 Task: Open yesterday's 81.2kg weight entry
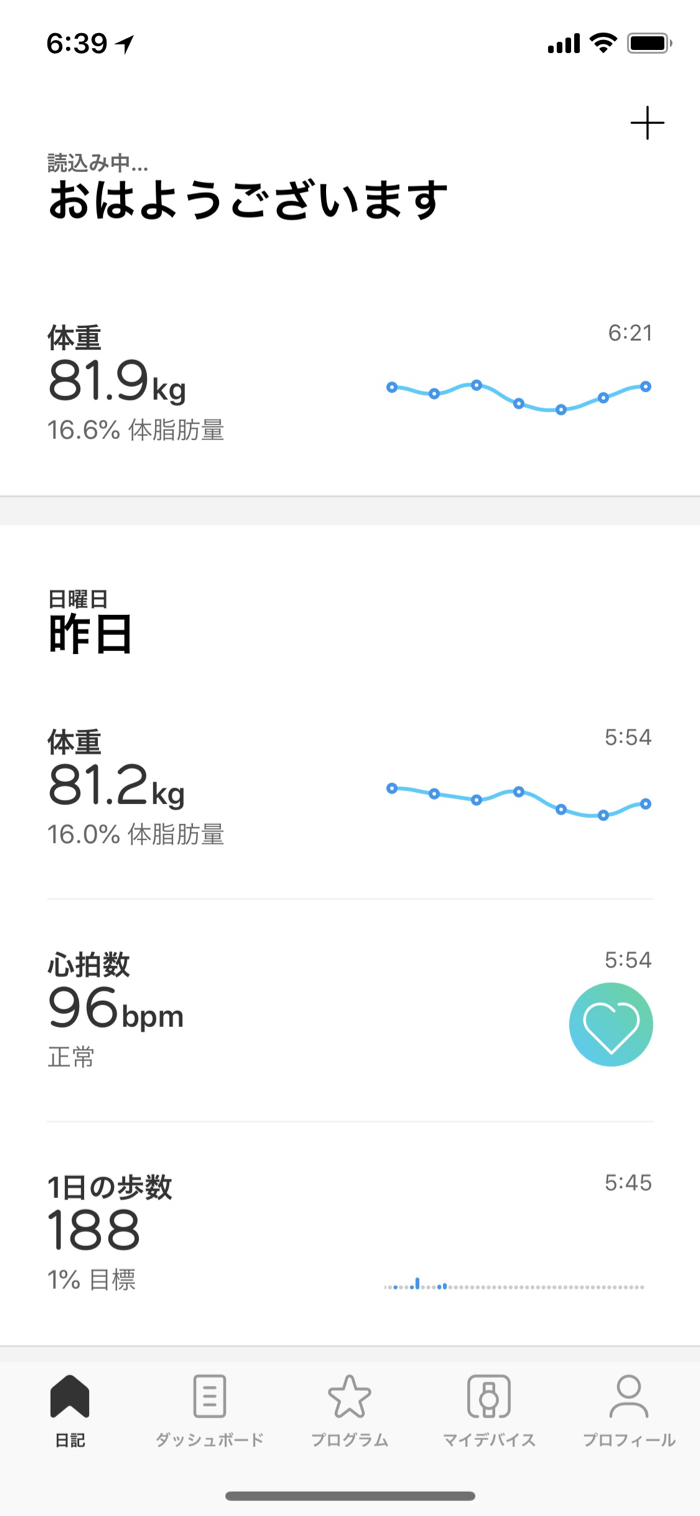coord(350,788)
